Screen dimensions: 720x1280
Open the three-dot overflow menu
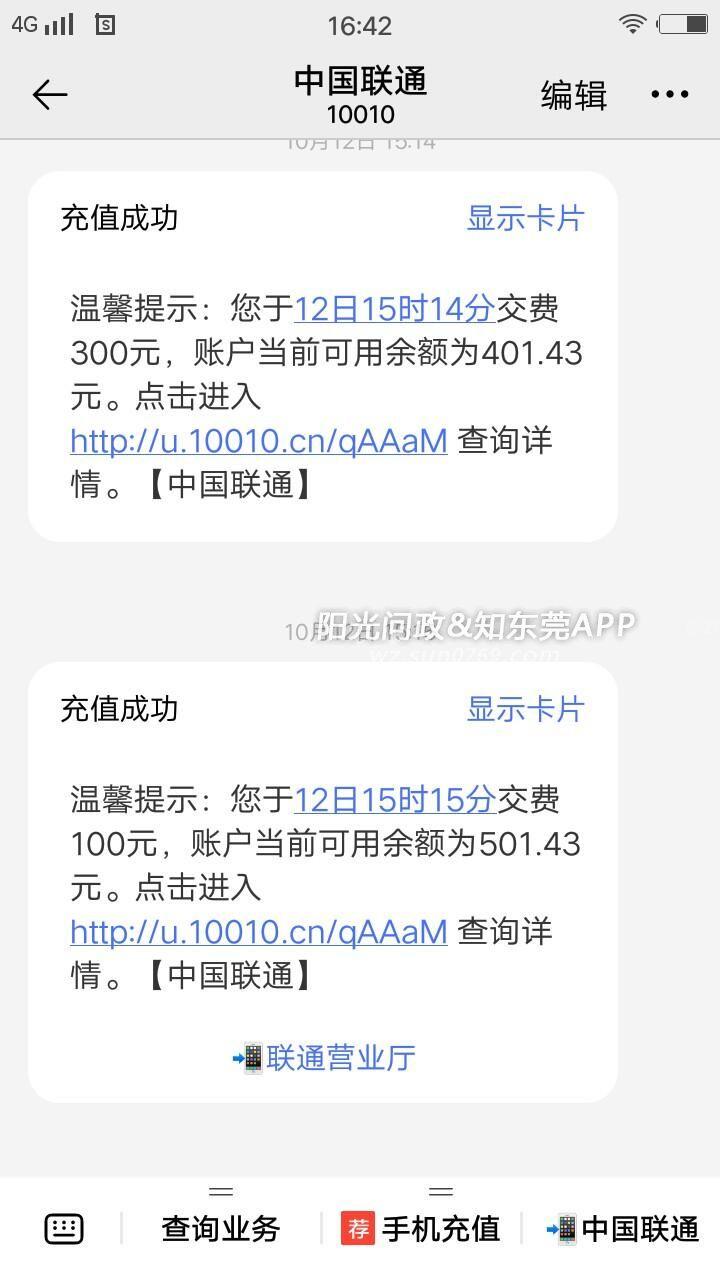pos(669,95)
